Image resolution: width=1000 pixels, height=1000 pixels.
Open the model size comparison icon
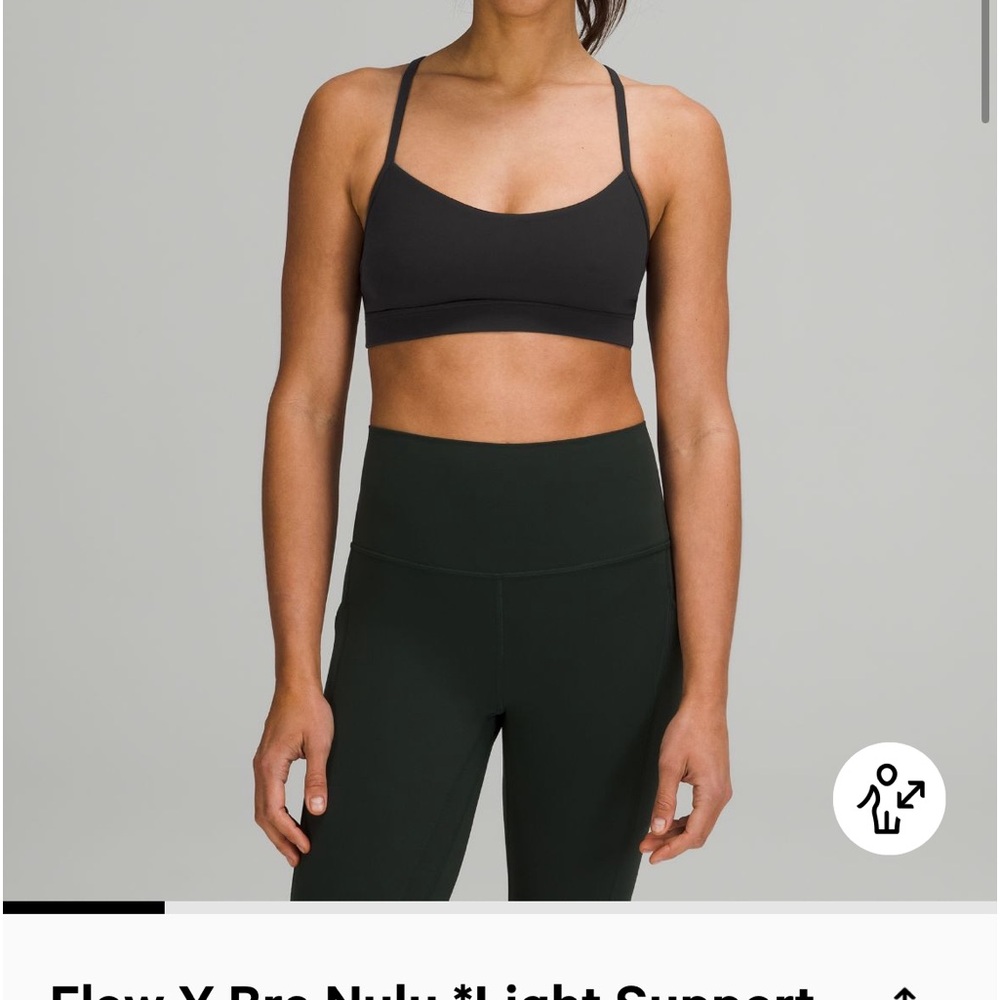pyautogui.click(x=889, y=798)
